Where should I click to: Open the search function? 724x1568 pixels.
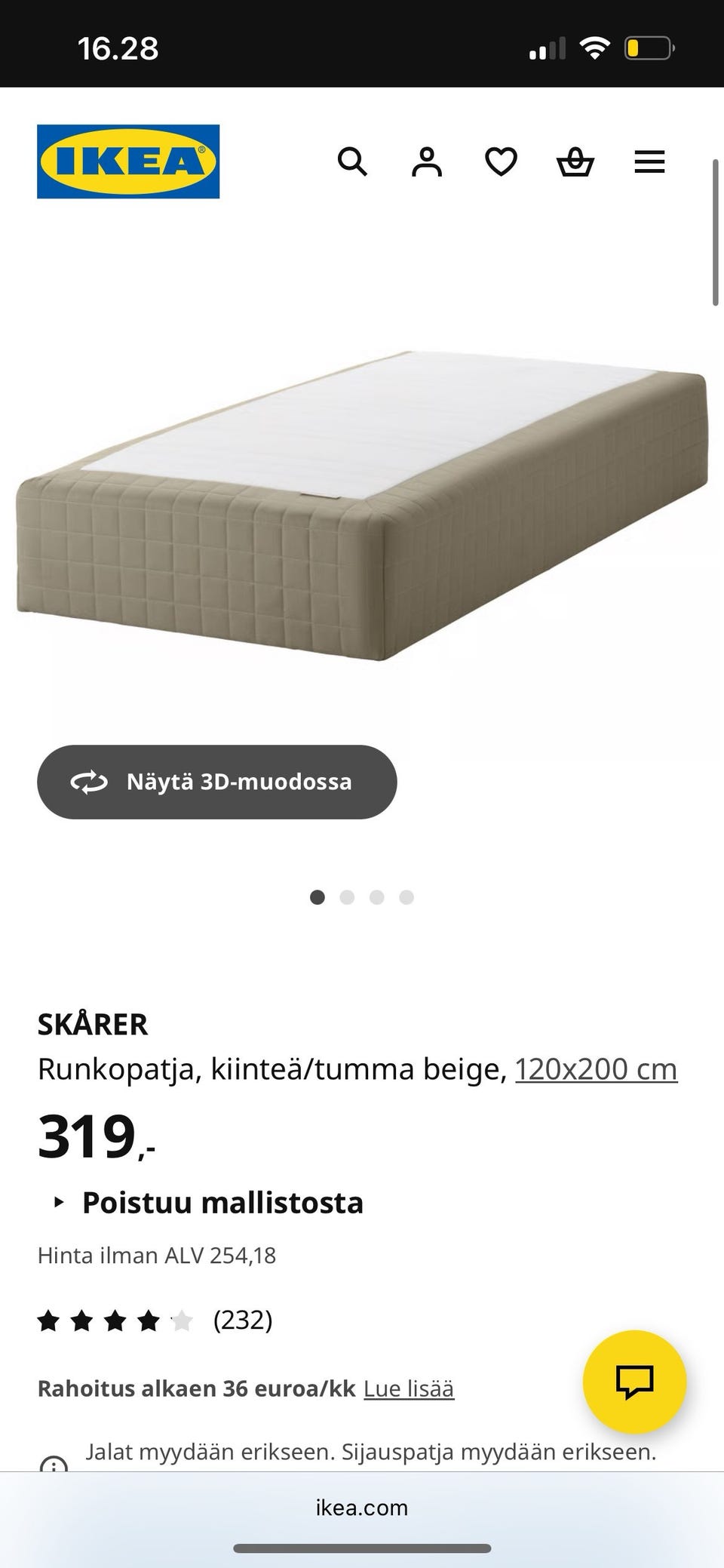pos(353,161)
